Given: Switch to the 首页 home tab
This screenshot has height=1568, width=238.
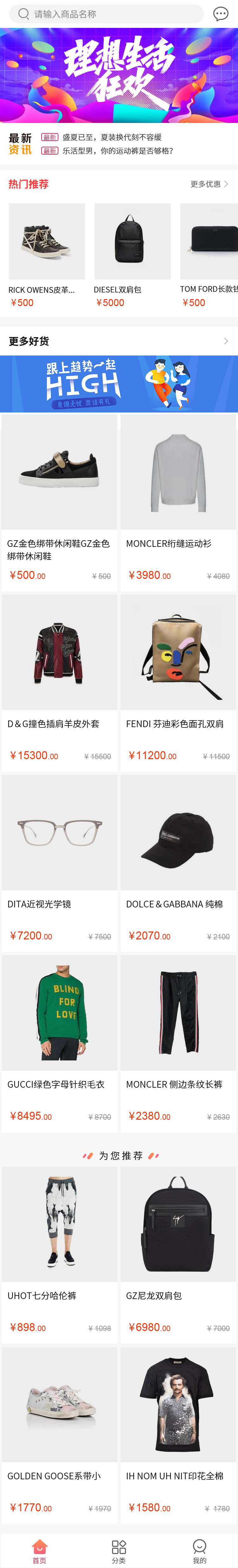Looking at the screenshot, I should (40, 1551).
